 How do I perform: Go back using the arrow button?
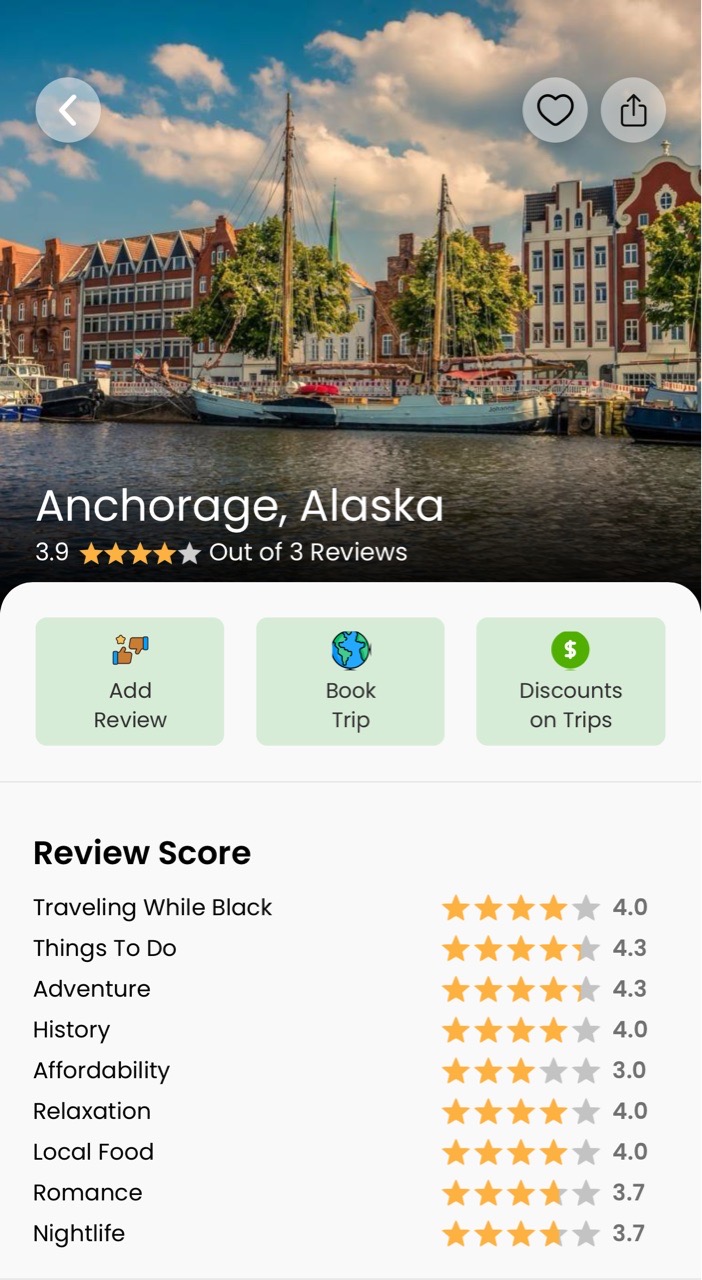(x=68, y=110)
